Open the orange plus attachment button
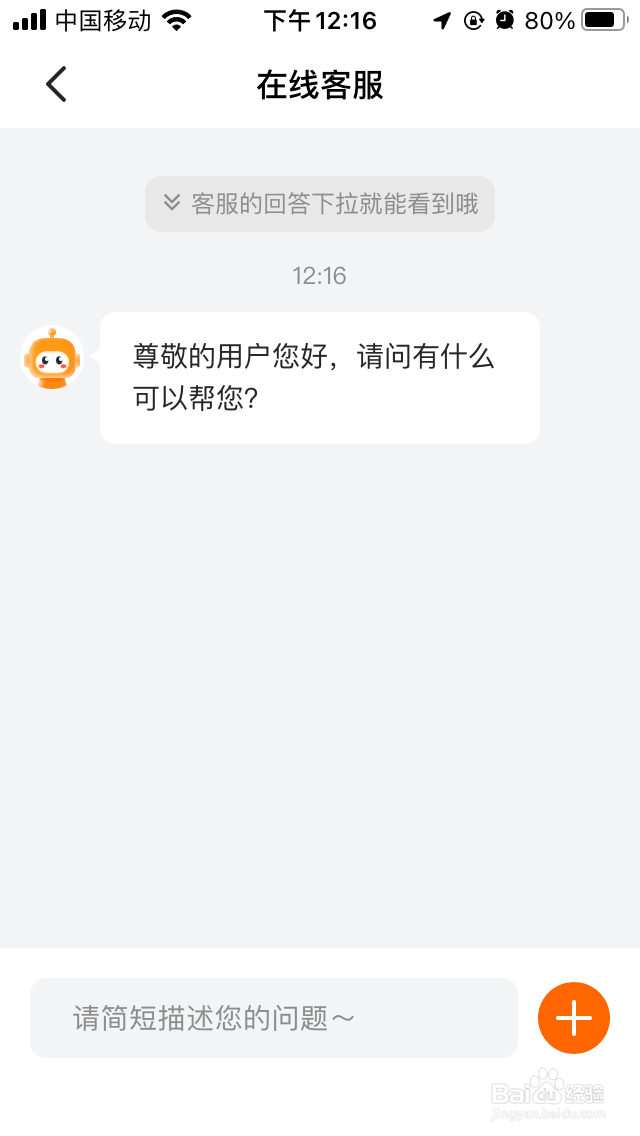This screenshot has height=1136, width=640. click(x=574, y=1018)
